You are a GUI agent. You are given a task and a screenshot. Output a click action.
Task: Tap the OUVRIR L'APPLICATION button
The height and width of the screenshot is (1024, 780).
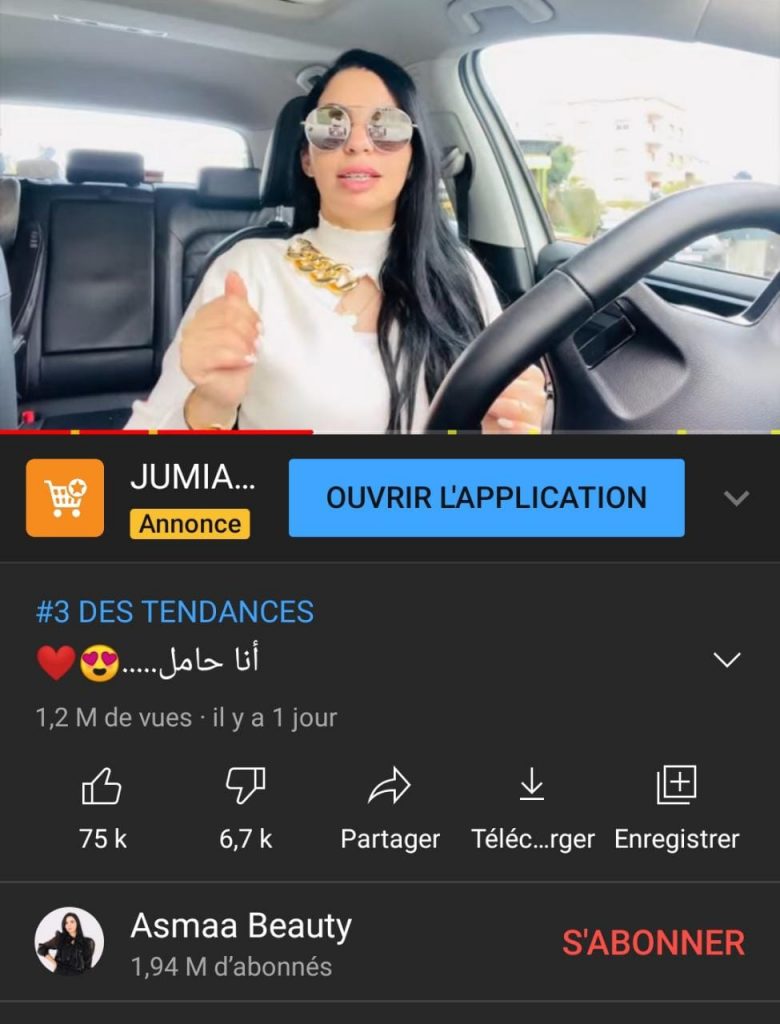486,498
